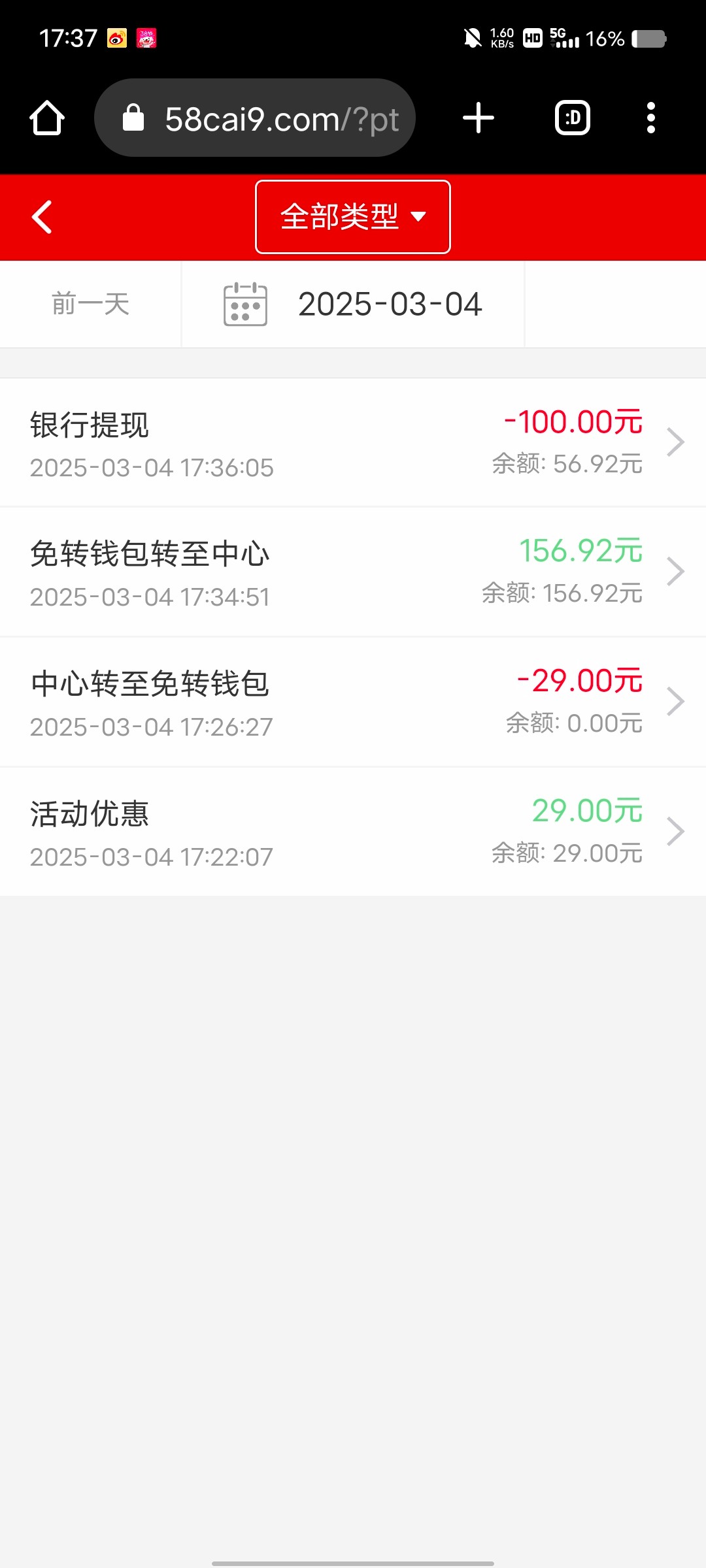The image size is (706, 1568).
Task: Tap the browser home button
Action: (47, 118)
